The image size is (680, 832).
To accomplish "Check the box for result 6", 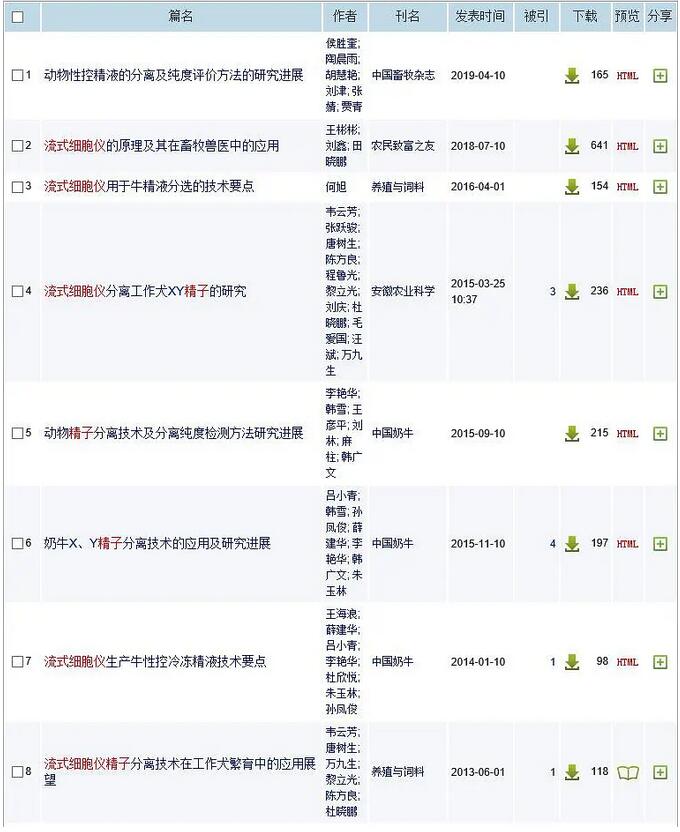I will (x=17, y=544).
